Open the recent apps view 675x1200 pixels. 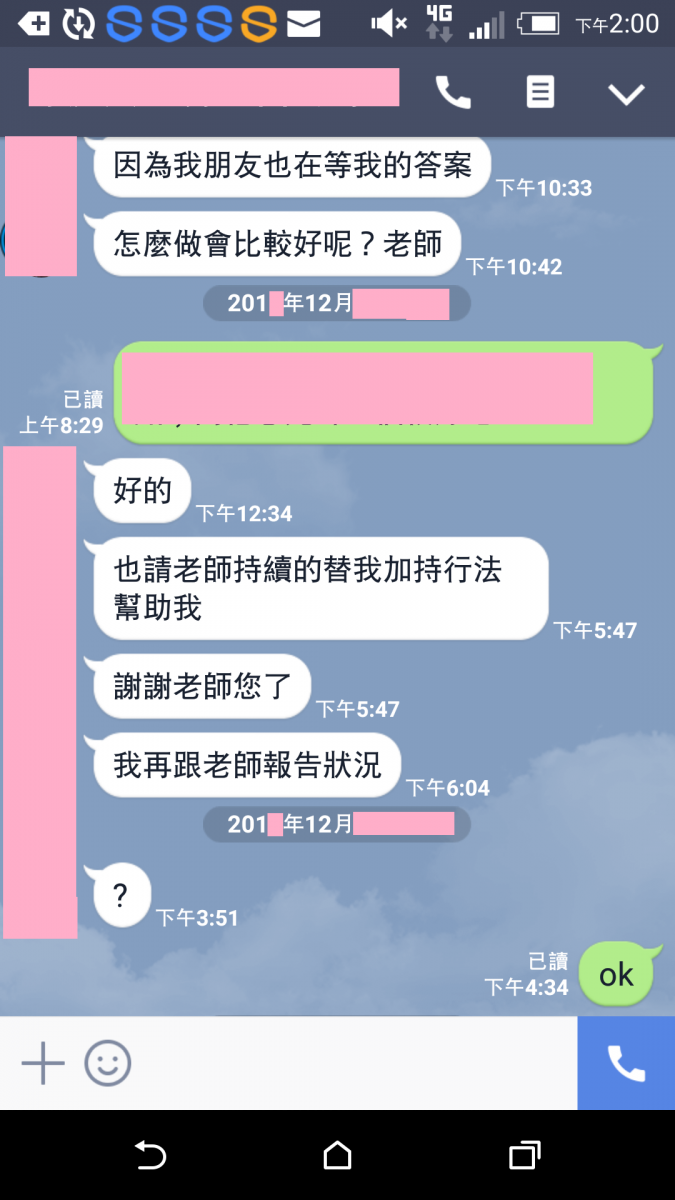525,1156
